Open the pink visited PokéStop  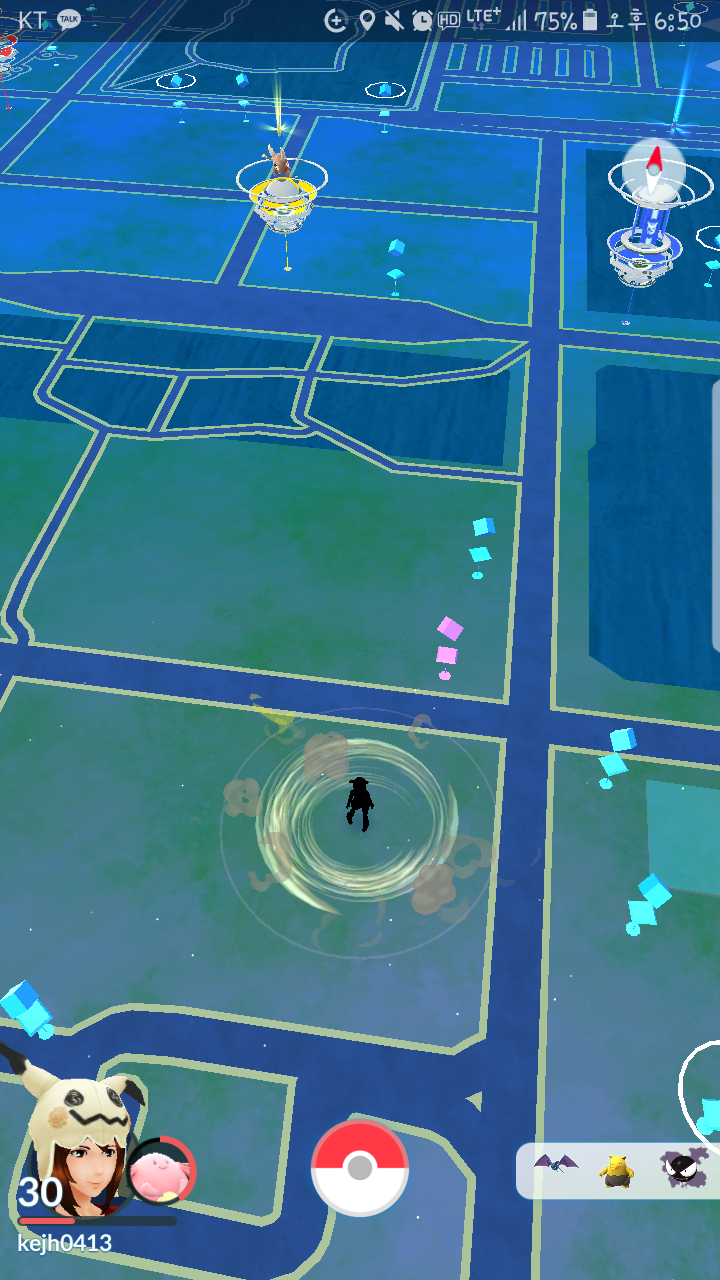click(x=448, y=645)
